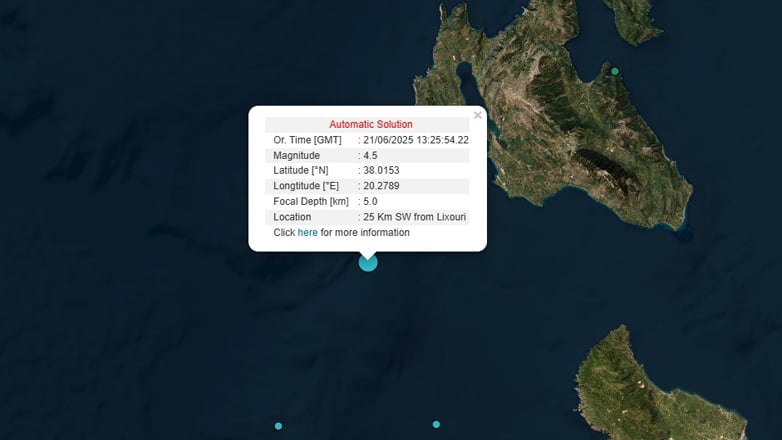Select the green earthquake marker on the island
The width and height of the screenshot is (782, 440).
[x=615, y=71]
